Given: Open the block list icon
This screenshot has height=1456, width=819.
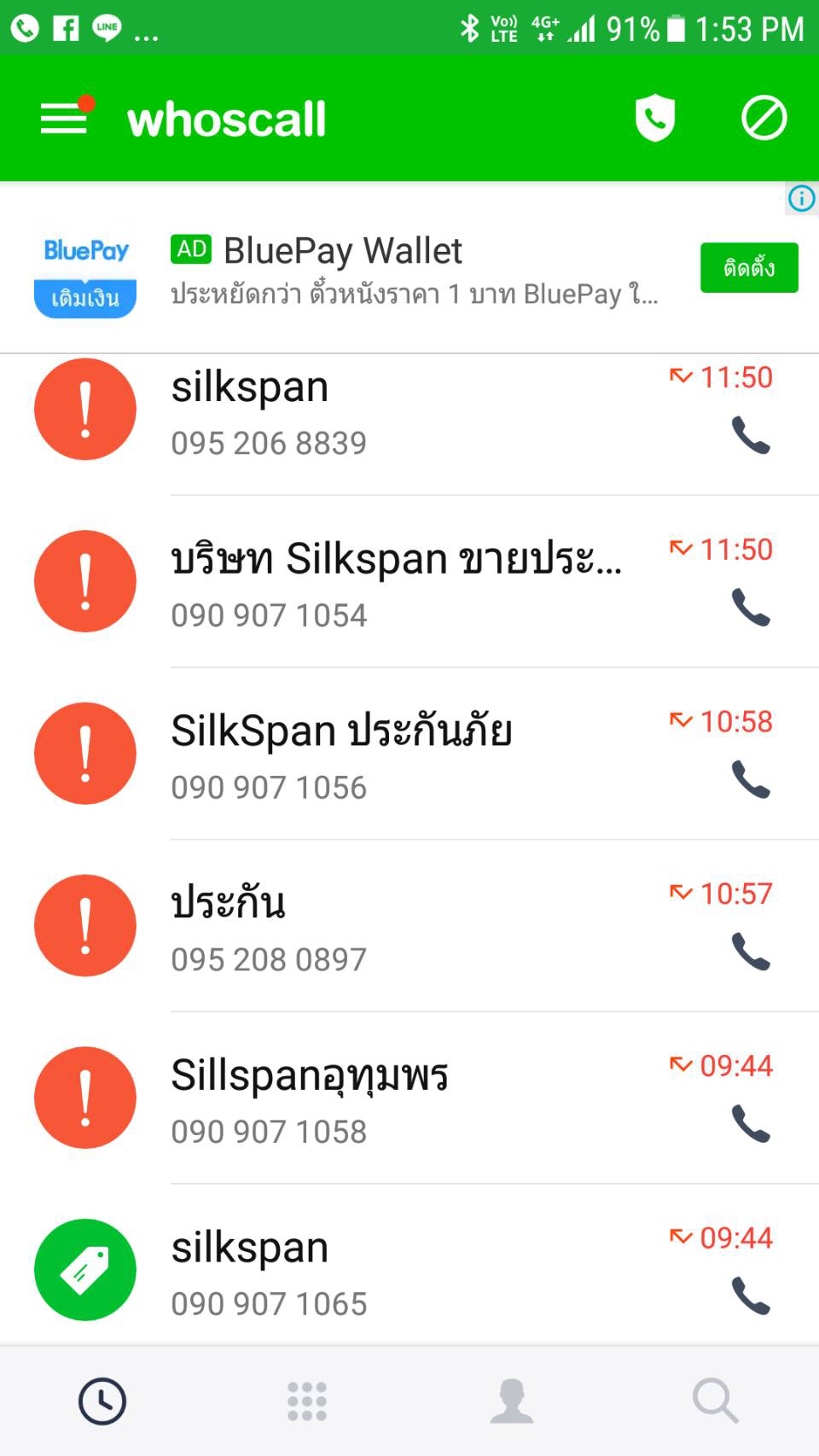Looking at the screenshot, I should [764, 119].
